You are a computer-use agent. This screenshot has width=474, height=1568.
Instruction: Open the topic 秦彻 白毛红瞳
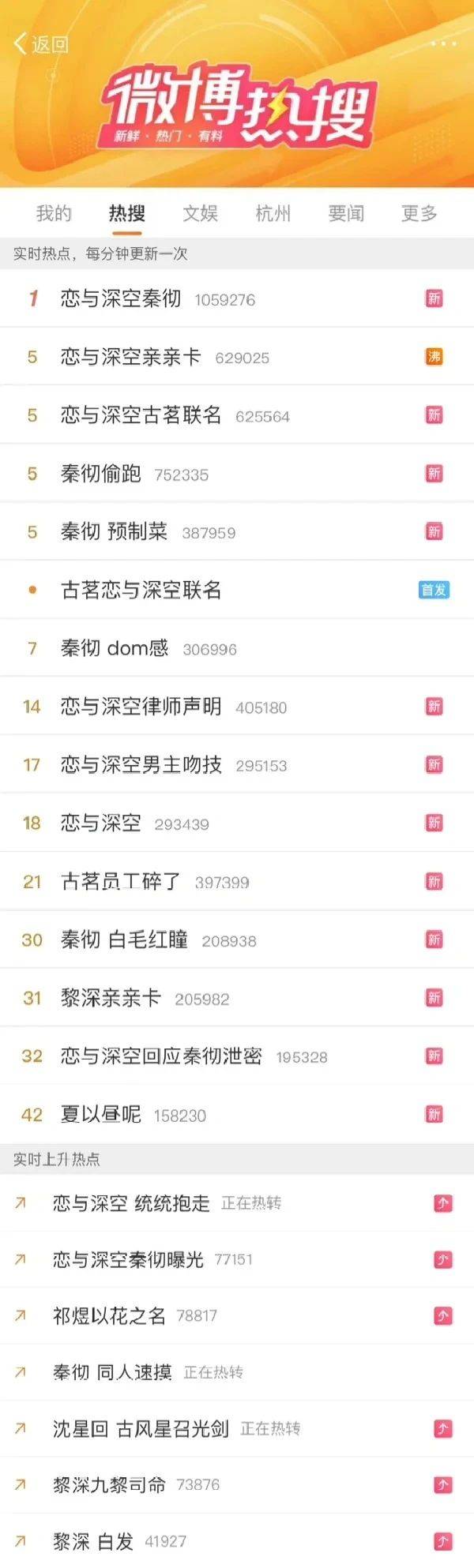coord(125,940)
